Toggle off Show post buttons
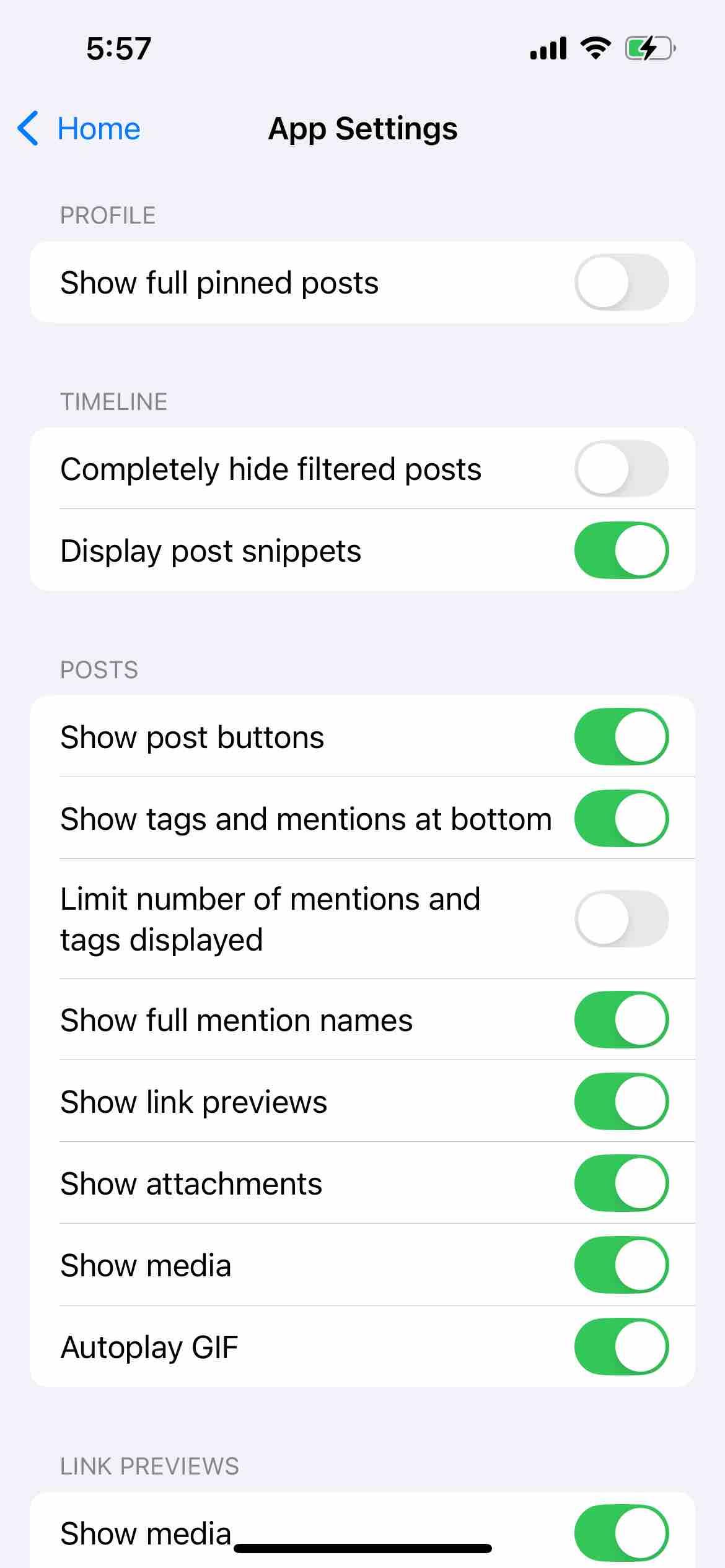The image size is (725, 1568). pyautogui.click(x=622, y=737)
